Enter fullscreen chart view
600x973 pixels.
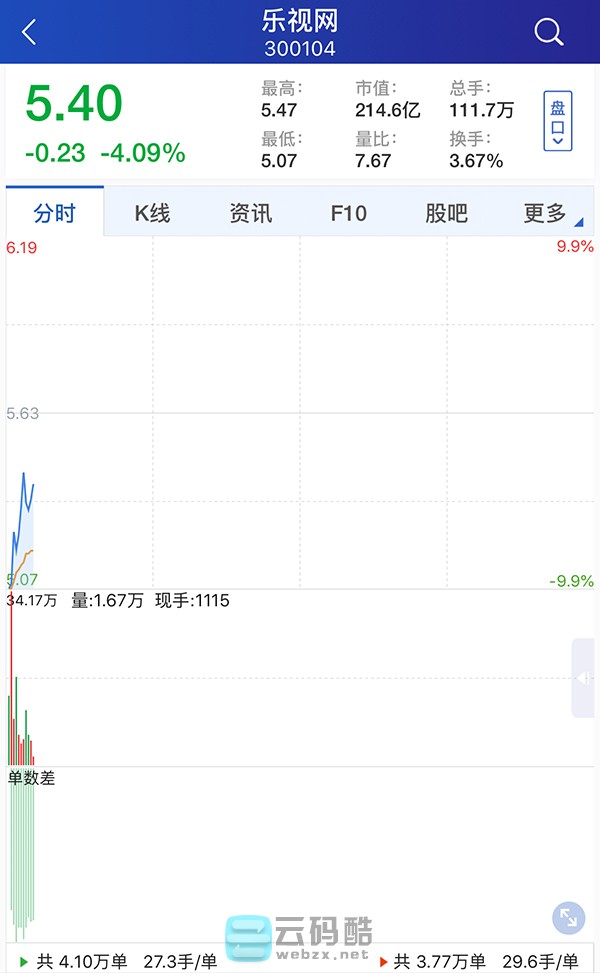tap(567, 918)
